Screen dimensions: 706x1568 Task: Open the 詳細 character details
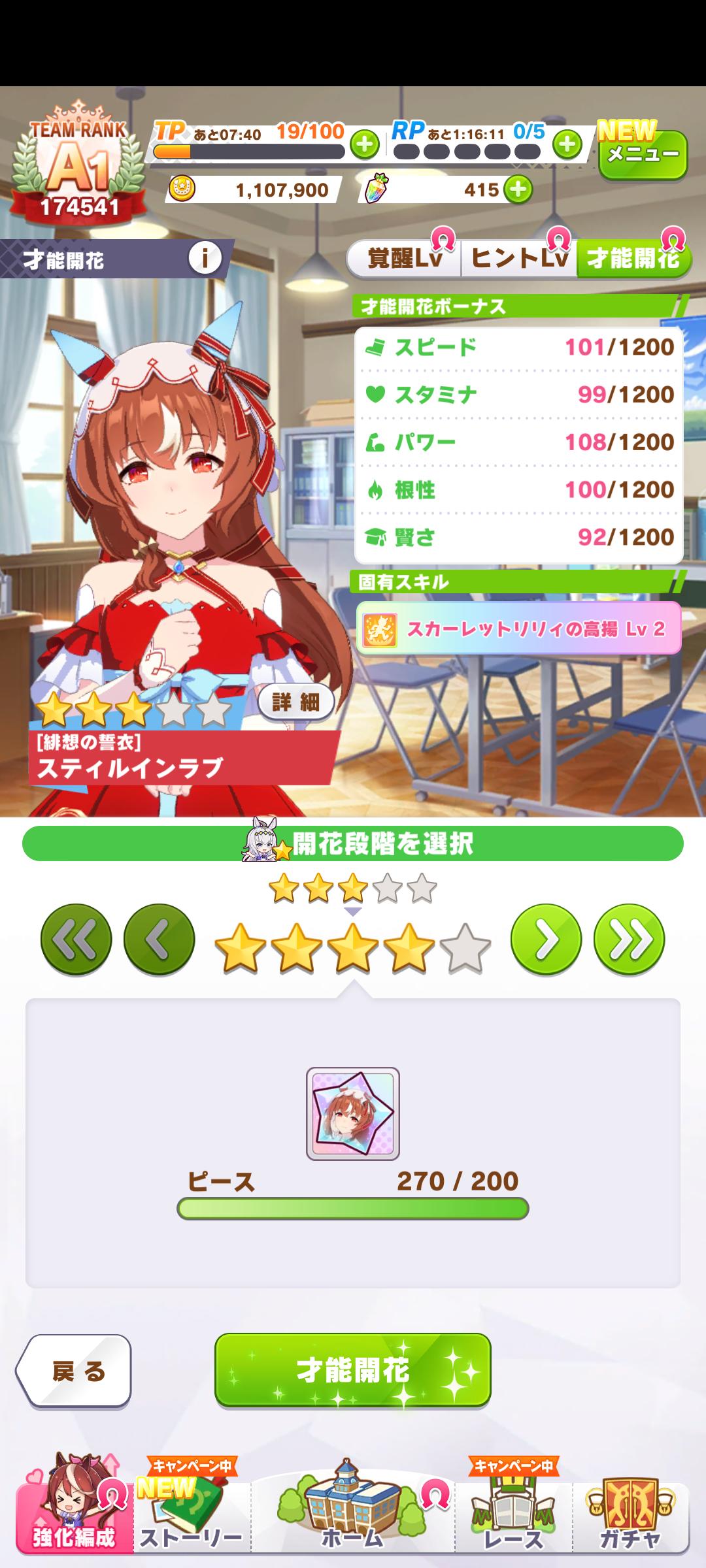click(296, 702)
